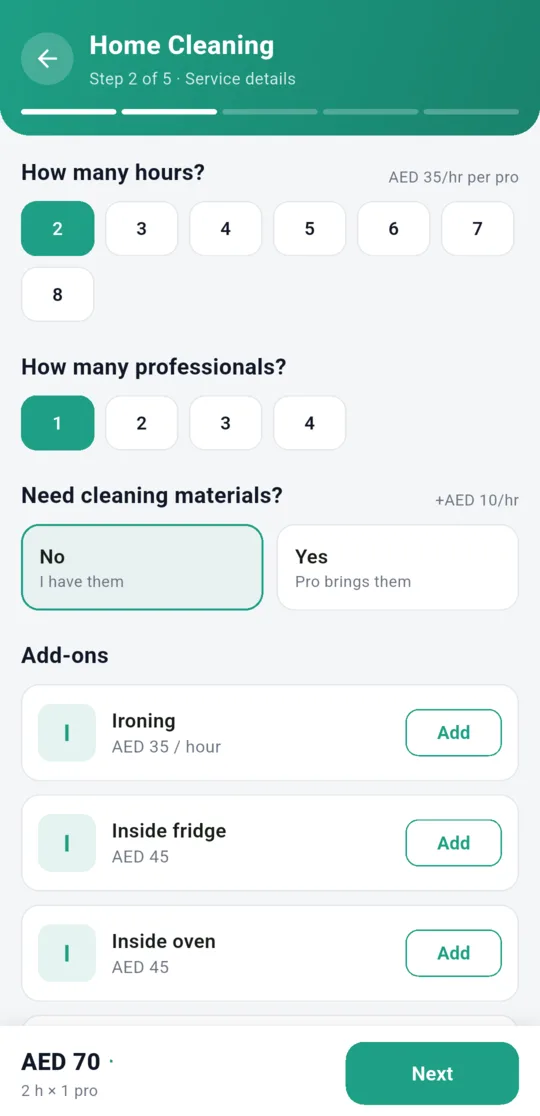
Task: Choose the 8 hours option
Action: (x=58, y=295)
